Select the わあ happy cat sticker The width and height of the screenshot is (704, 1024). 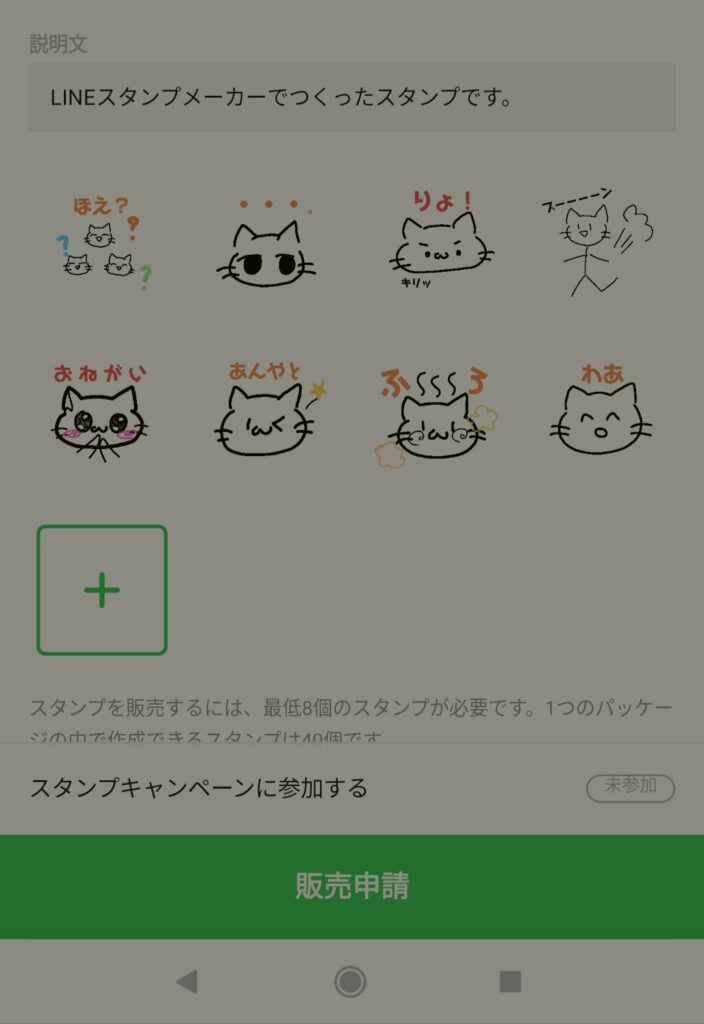[600, 412]
